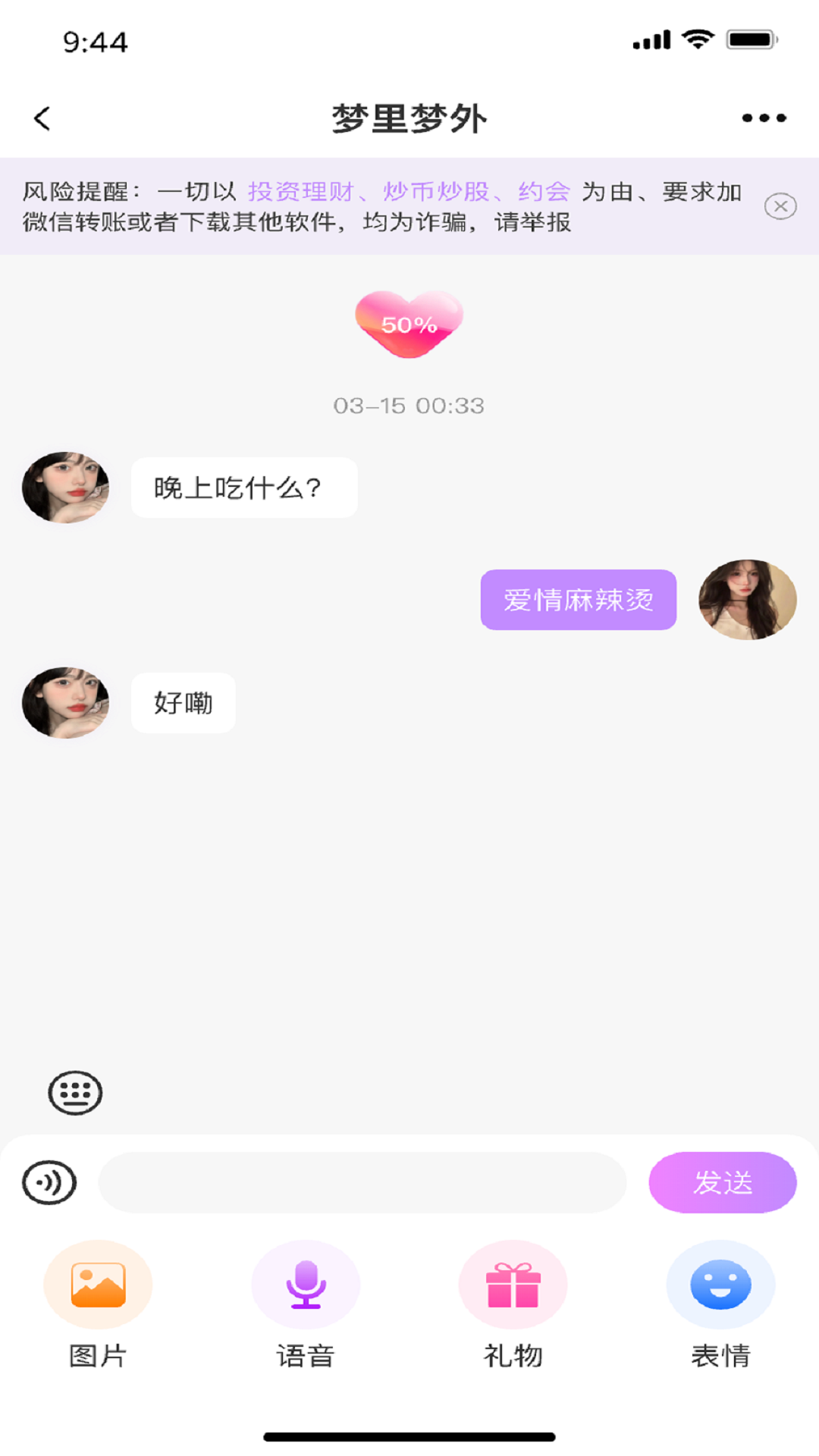Dismiss the risk warning banner
This screenshot has width=819, height=1456.
click(x=781, y=206)
